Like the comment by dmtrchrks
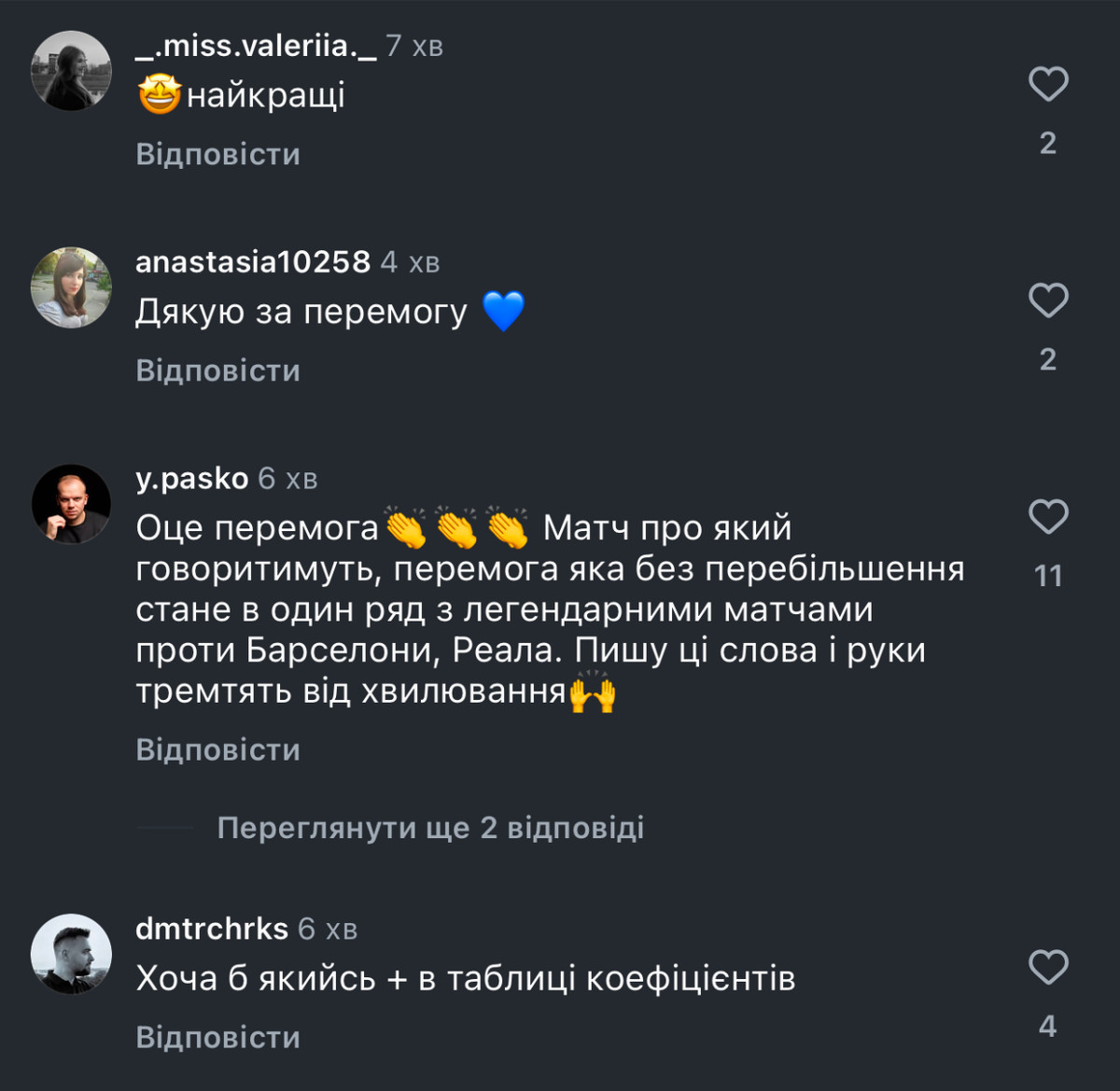 [x=1048, y=968]
